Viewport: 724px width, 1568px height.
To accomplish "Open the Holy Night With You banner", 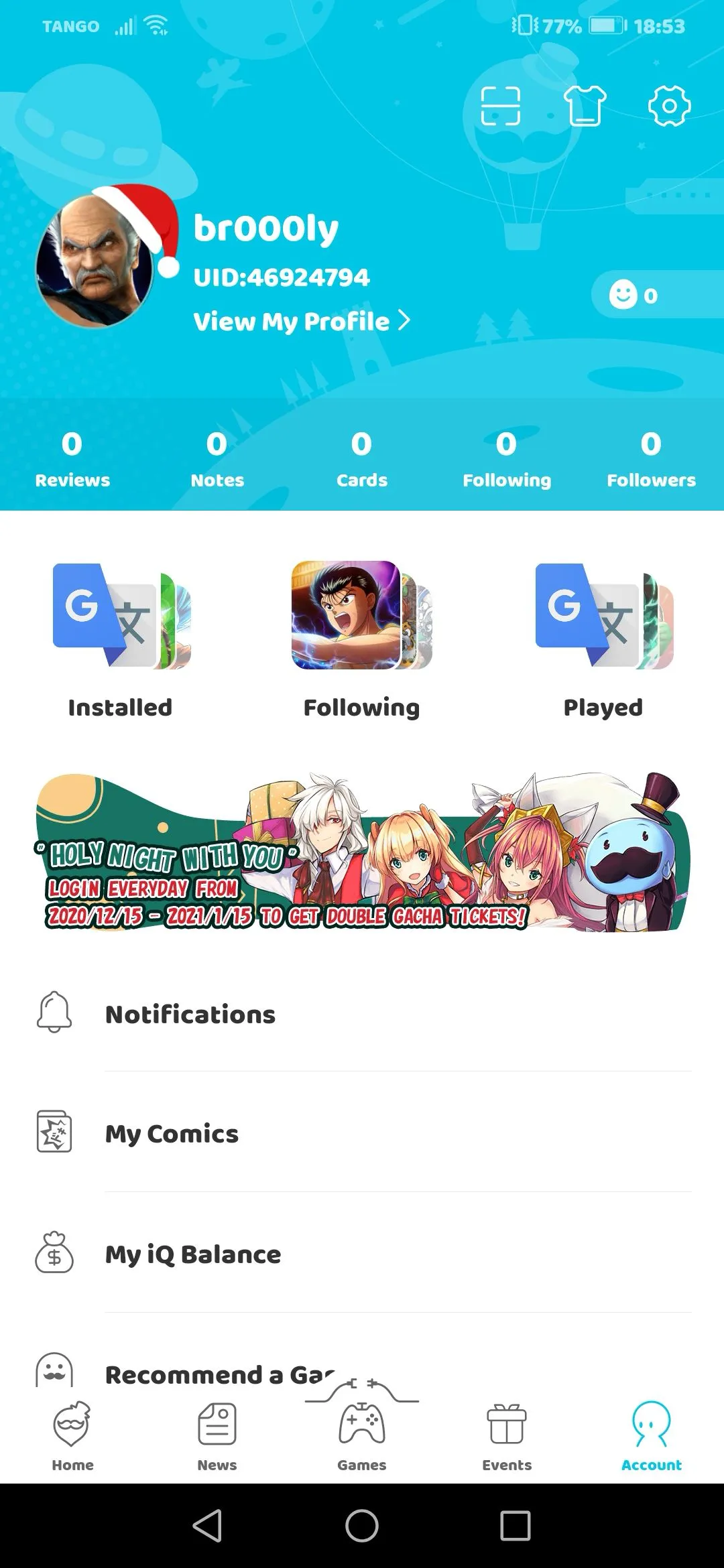I will (x=362, y=852).
